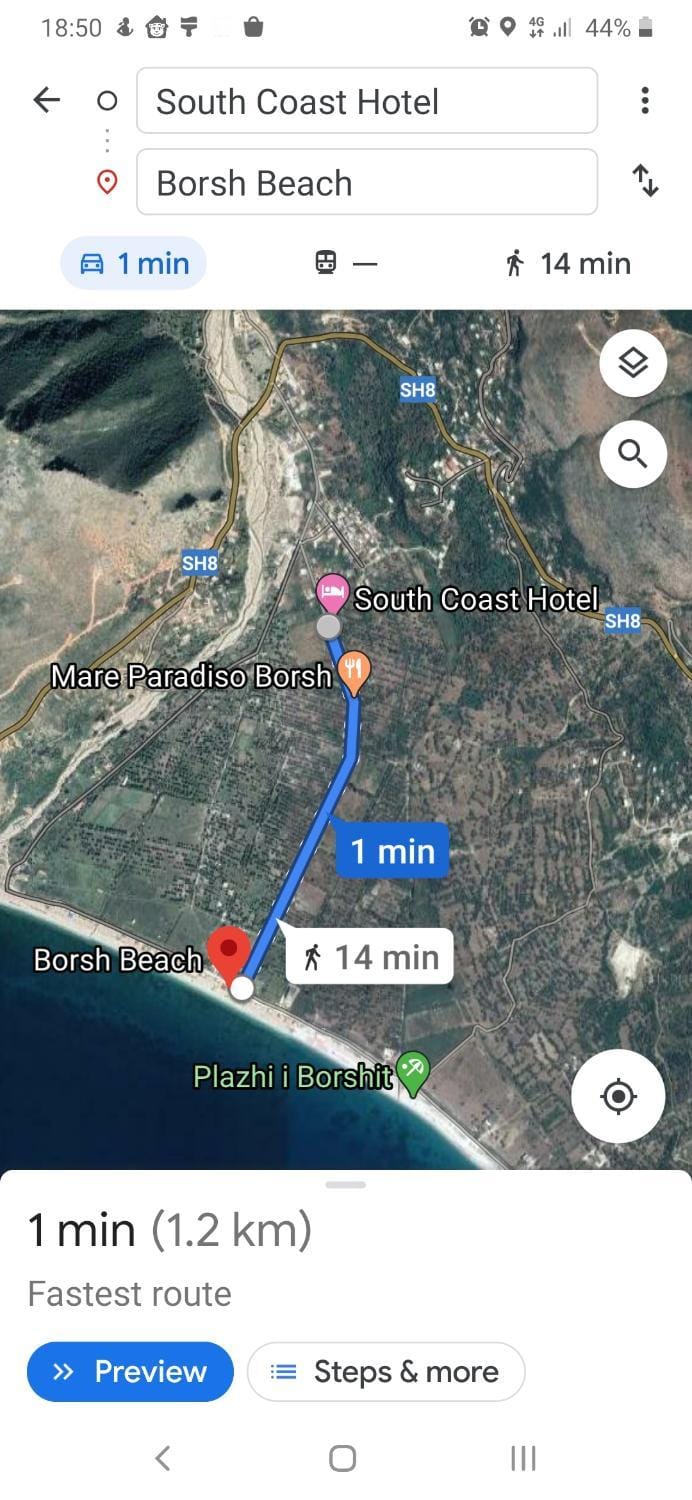Expand the route details sheet handle
The image size is (692, 1500).
point(346,1185)
